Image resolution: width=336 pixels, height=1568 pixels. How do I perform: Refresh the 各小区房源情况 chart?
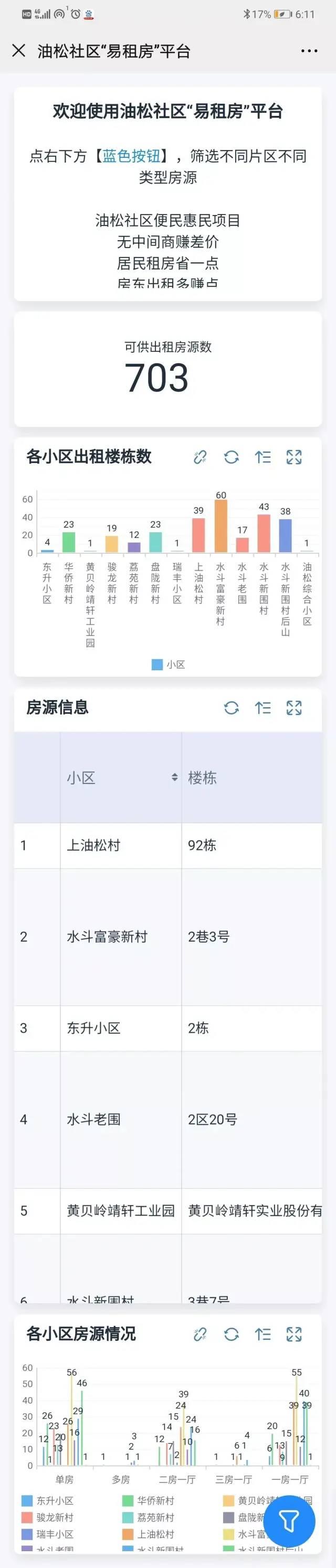tap(231, 1334)
